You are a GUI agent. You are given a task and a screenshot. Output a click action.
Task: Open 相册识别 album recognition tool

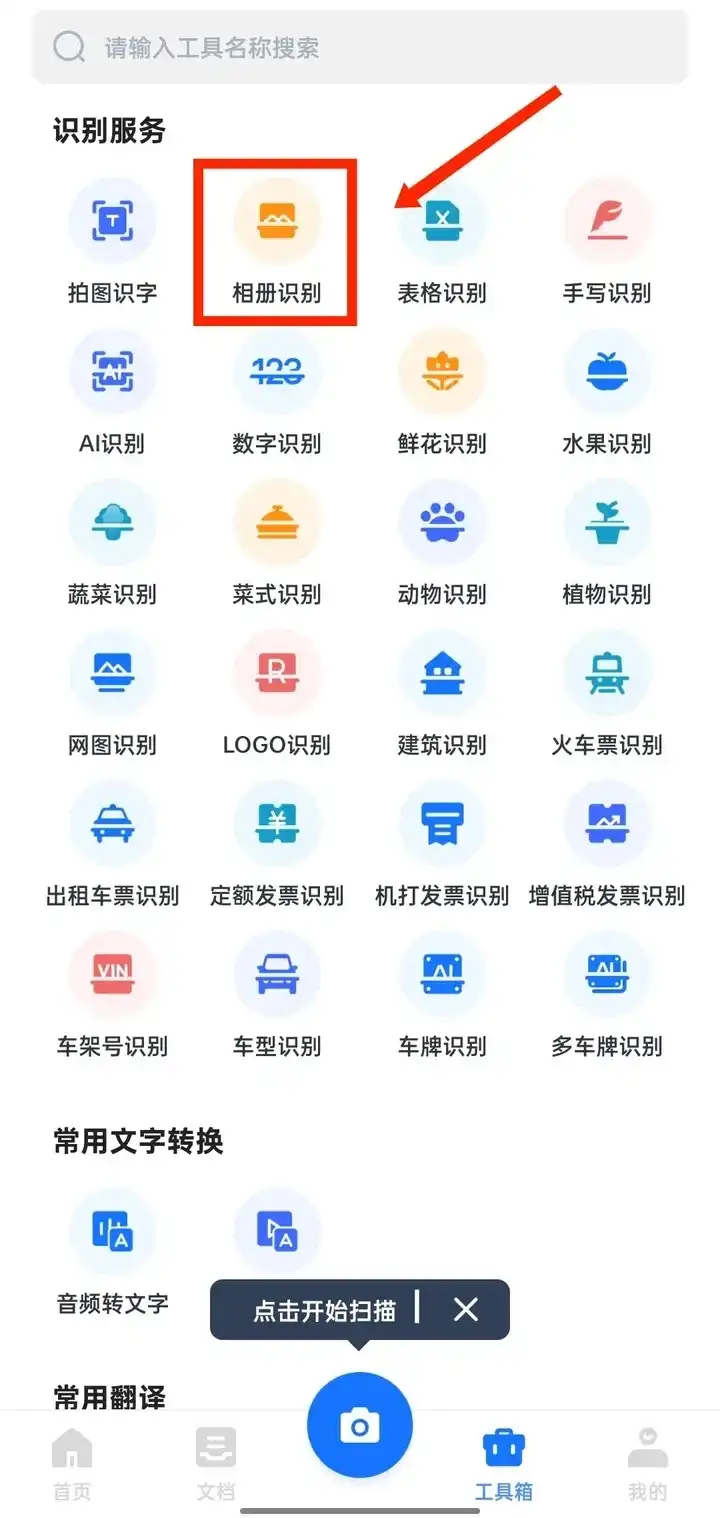277,242
